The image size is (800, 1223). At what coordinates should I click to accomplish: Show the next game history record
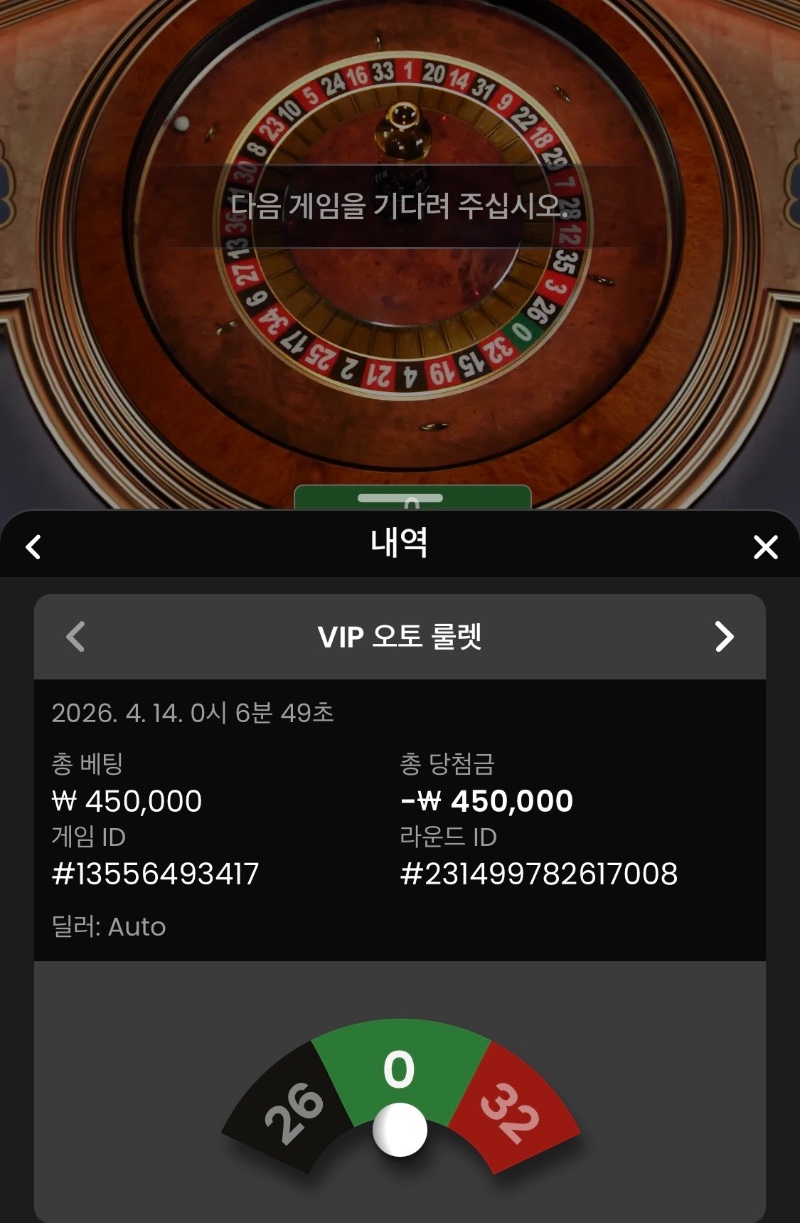pyautogui.click(x=724, y=637)
